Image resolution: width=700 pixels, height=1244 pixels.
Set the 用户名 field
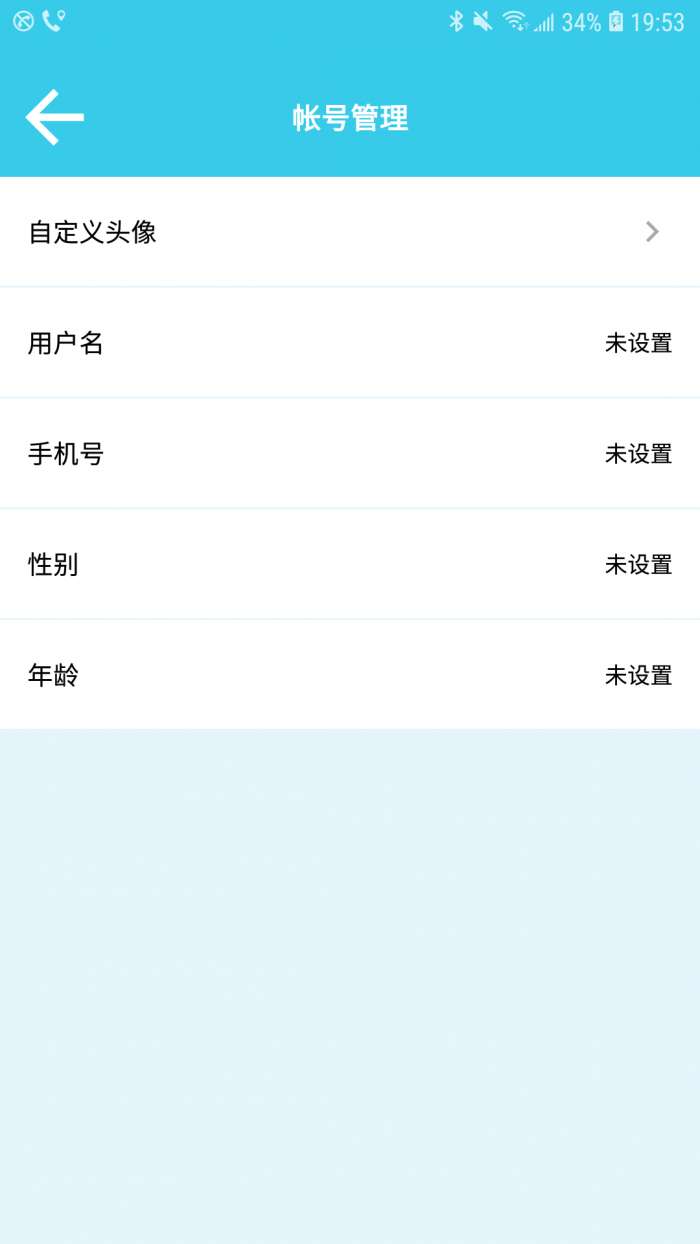coord(350,343)
